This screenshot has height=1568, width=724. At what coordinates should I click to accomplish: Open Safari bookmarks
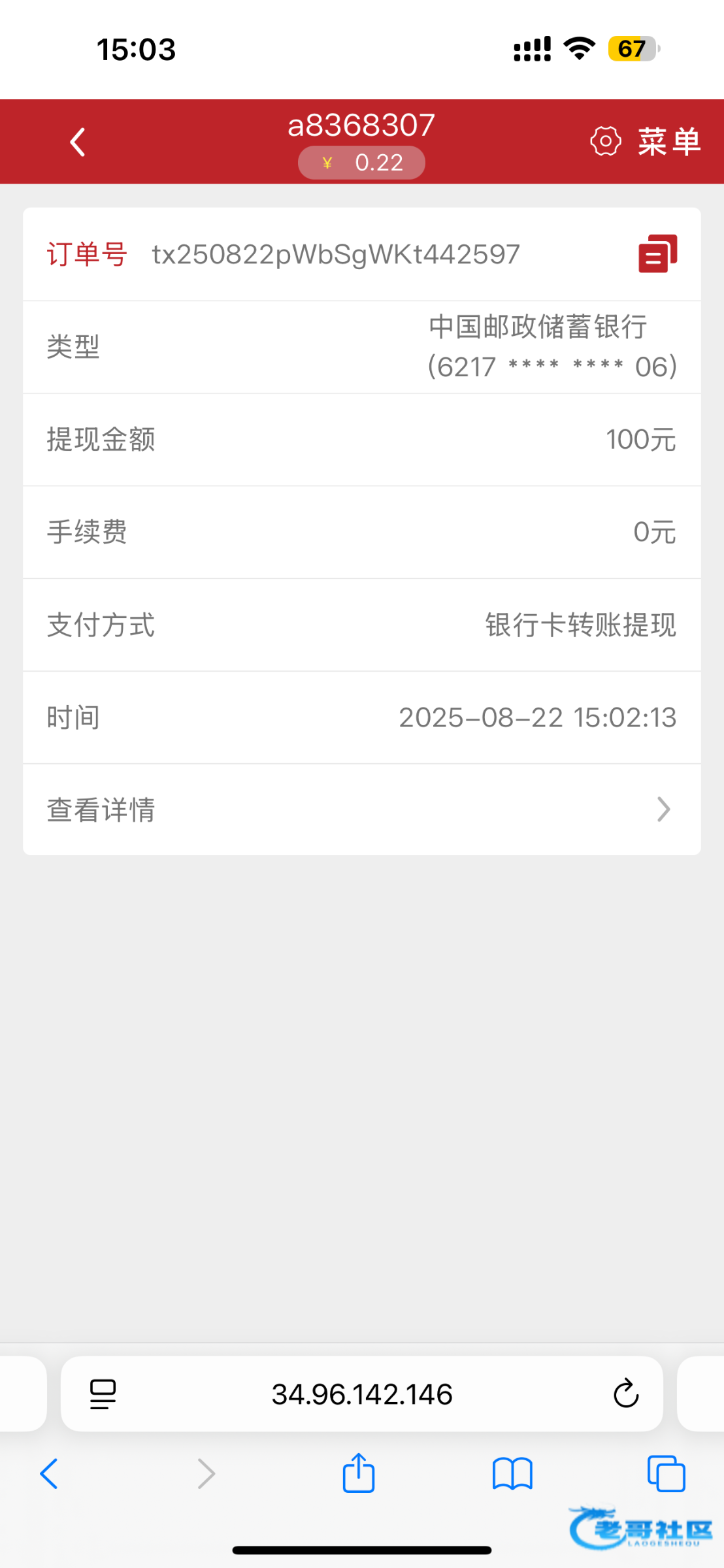[x=513, y=1474]
